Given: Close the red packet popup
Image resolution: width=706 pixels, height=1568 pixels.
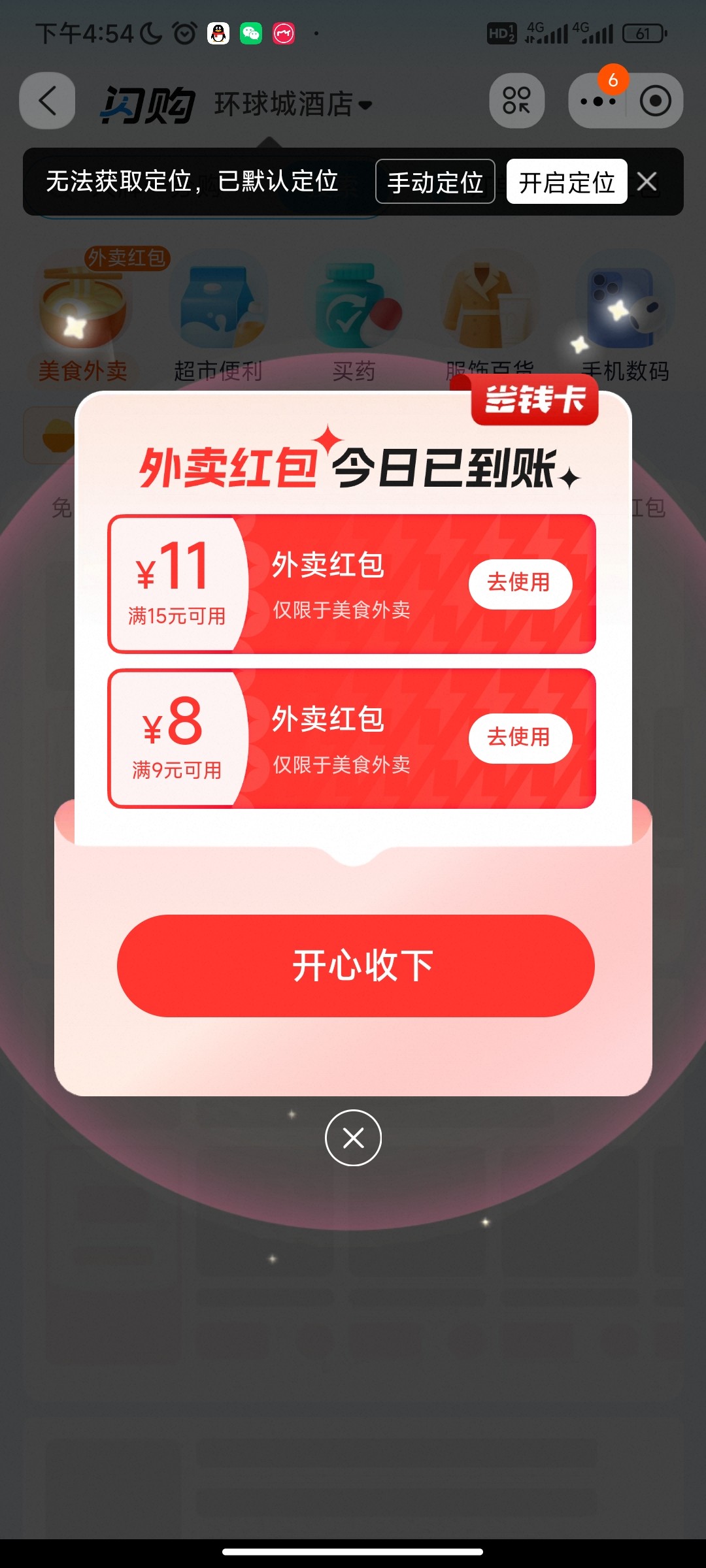Looking at the screenshot, I should coord(353,1137).
